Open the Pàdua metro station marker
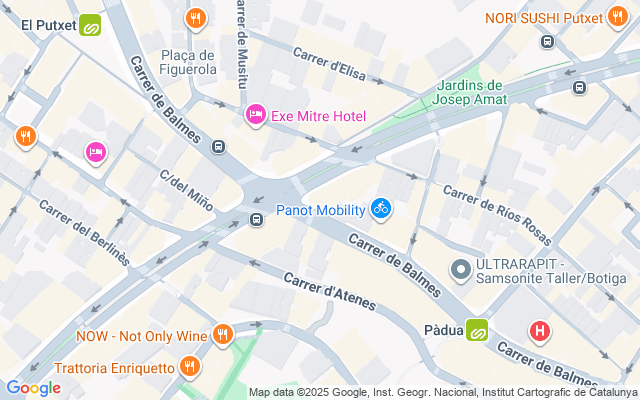This screenshot has width=640, height=400. (x=478, y=330)
